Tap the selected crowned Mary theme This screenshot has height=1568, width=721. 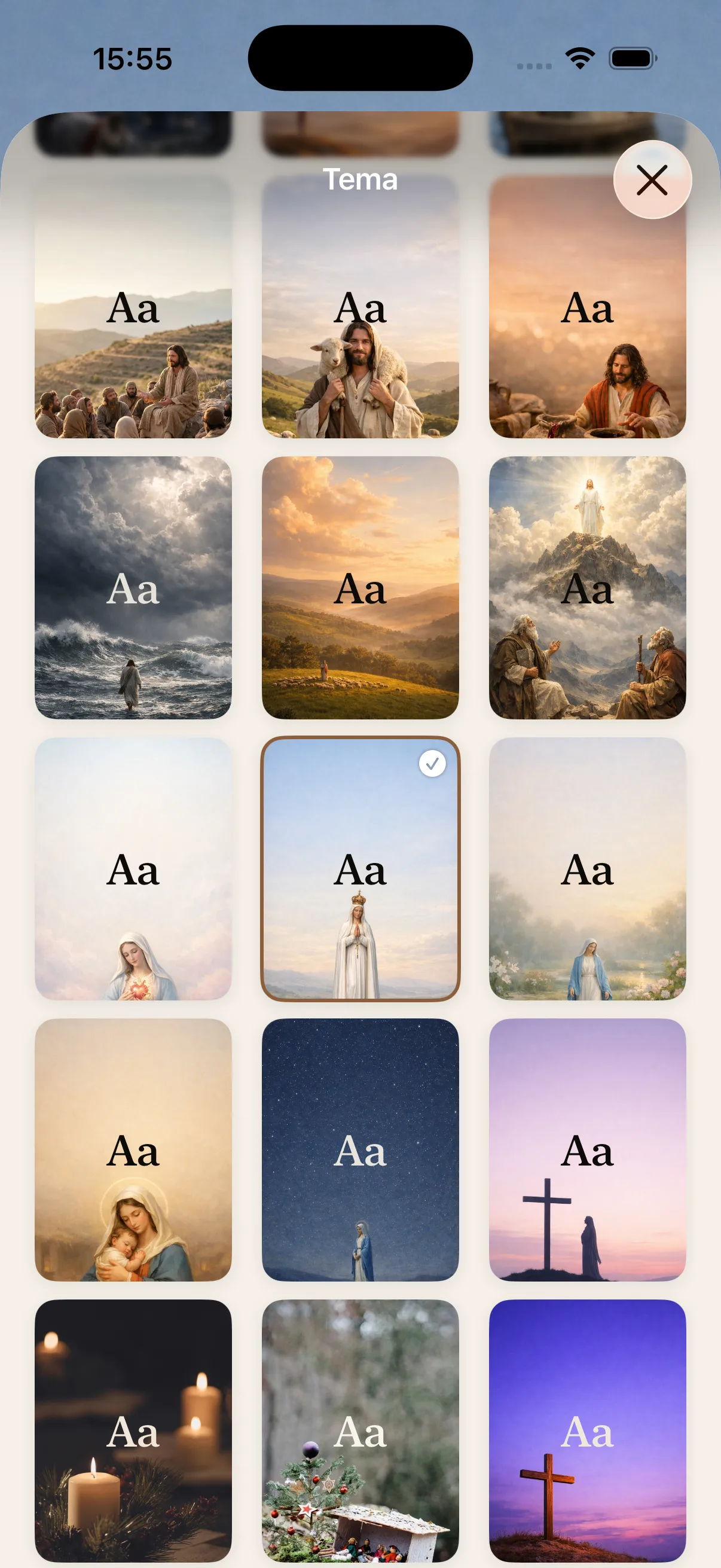360,868
